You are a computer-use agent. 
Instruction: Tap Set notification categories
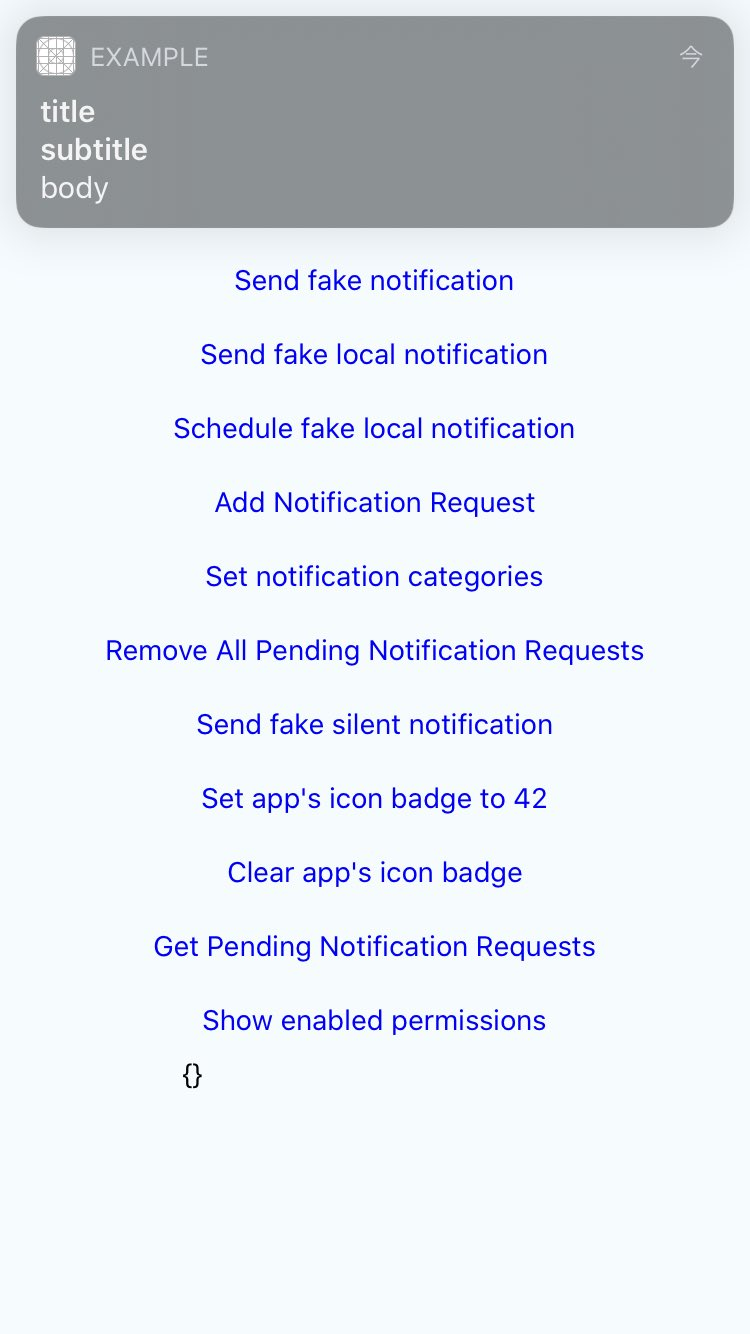(374, 577)
